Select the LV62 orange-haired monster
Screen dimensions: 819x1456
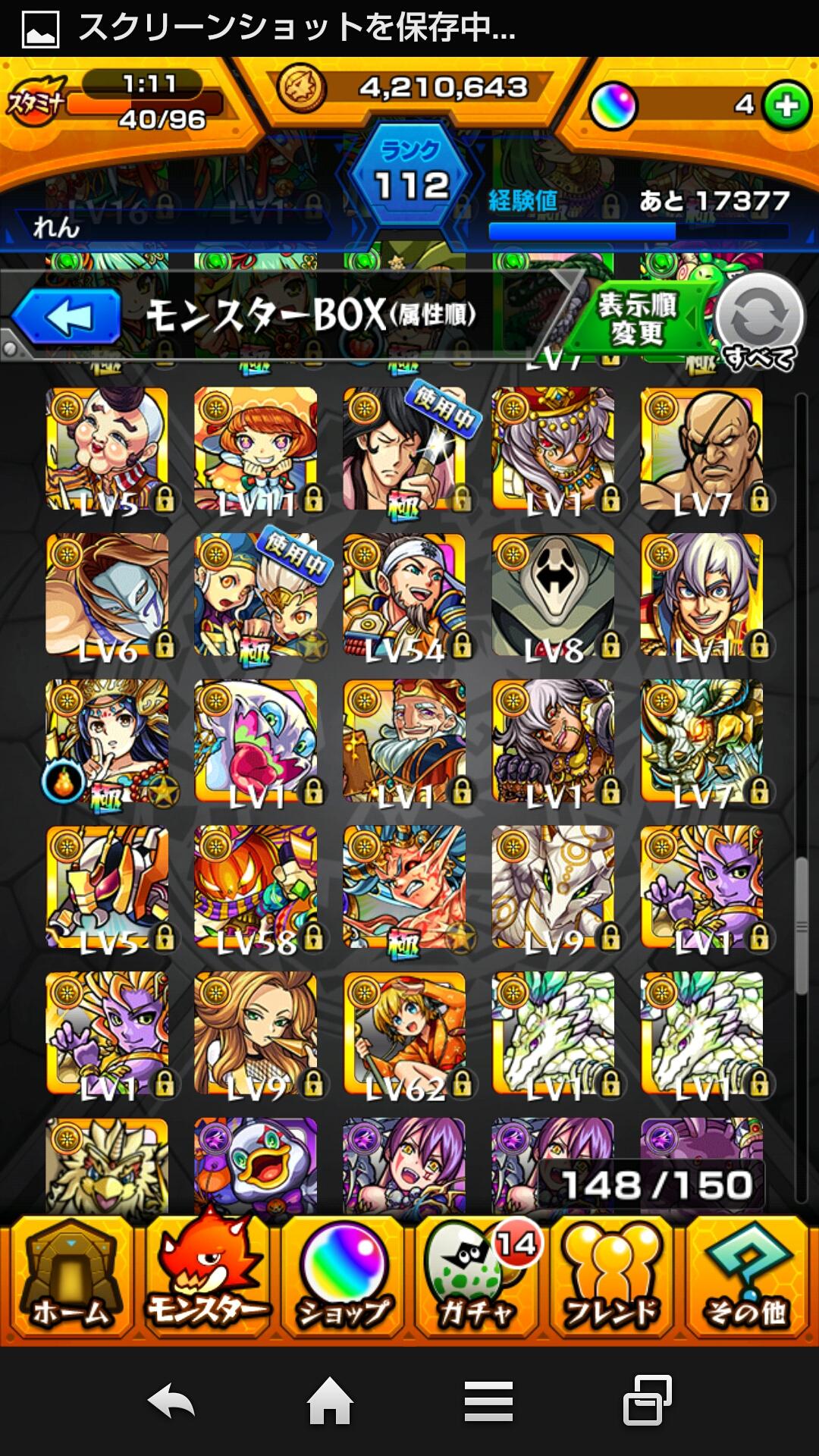404,1033
